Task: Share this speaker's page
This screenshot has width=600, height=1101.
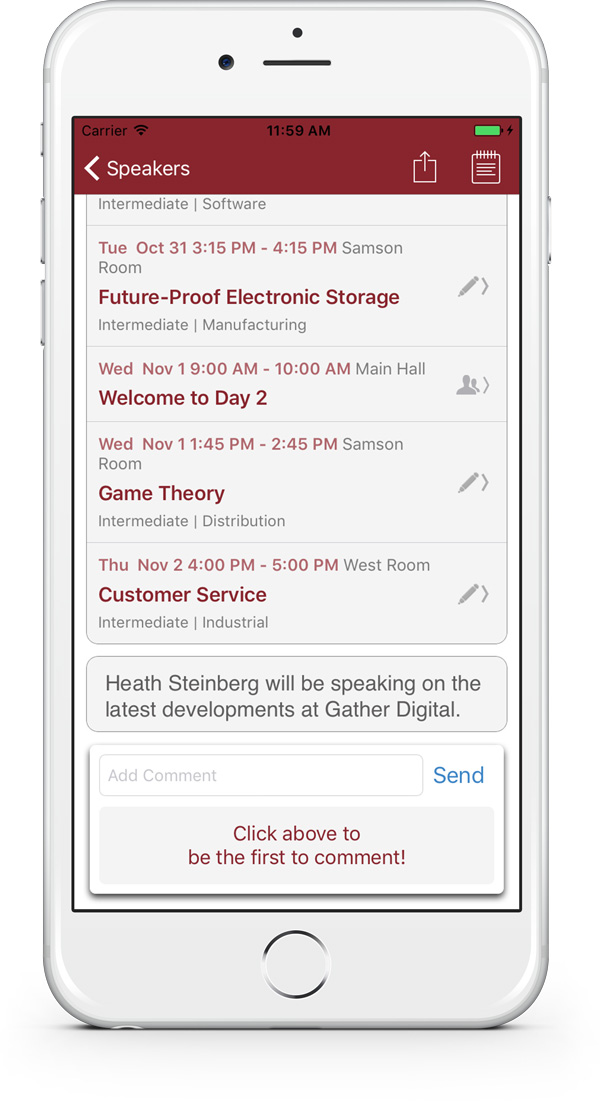Action: pos(424,168)
